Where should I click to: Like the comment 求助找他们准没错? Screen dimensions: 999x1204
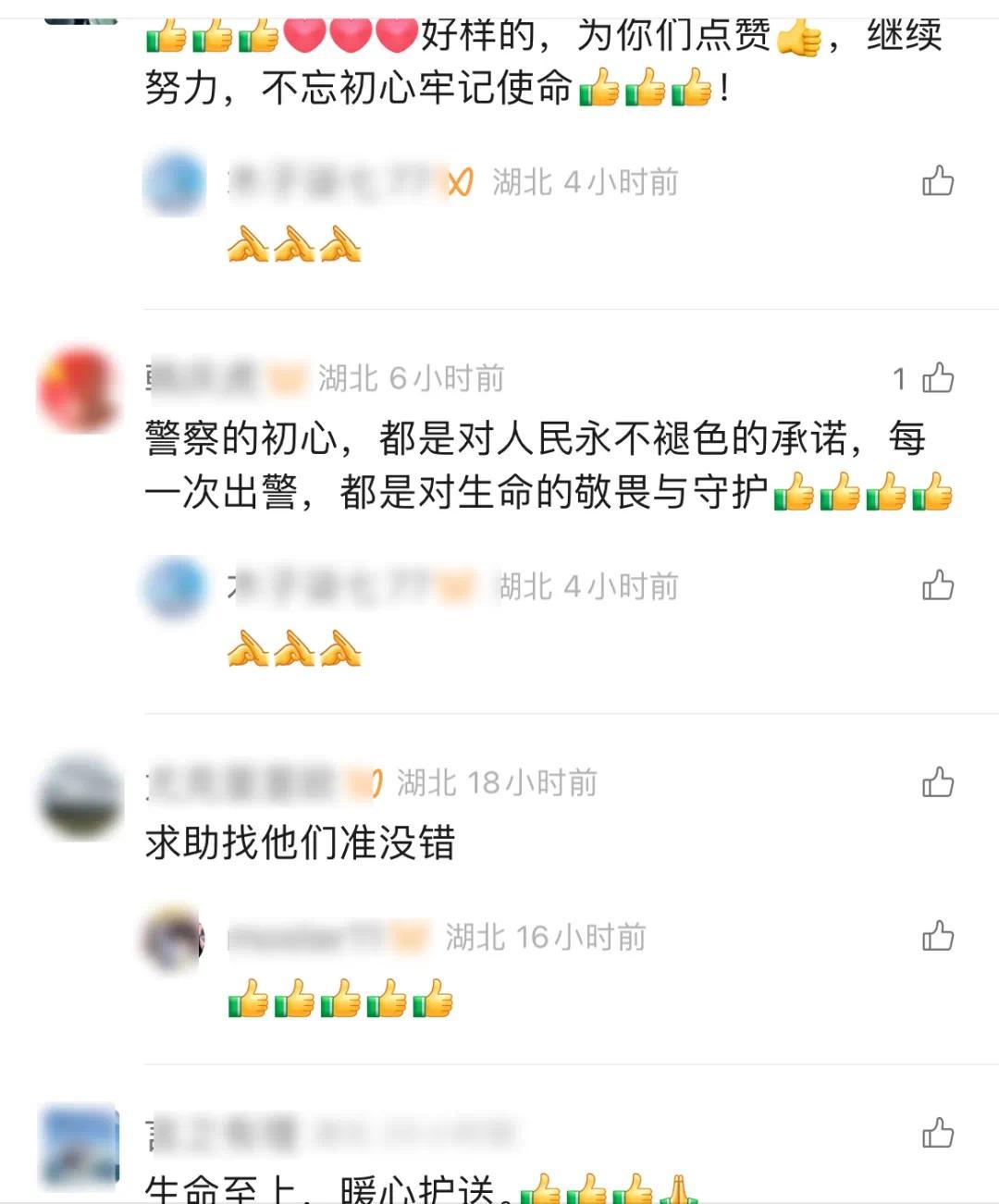[938, 782]
